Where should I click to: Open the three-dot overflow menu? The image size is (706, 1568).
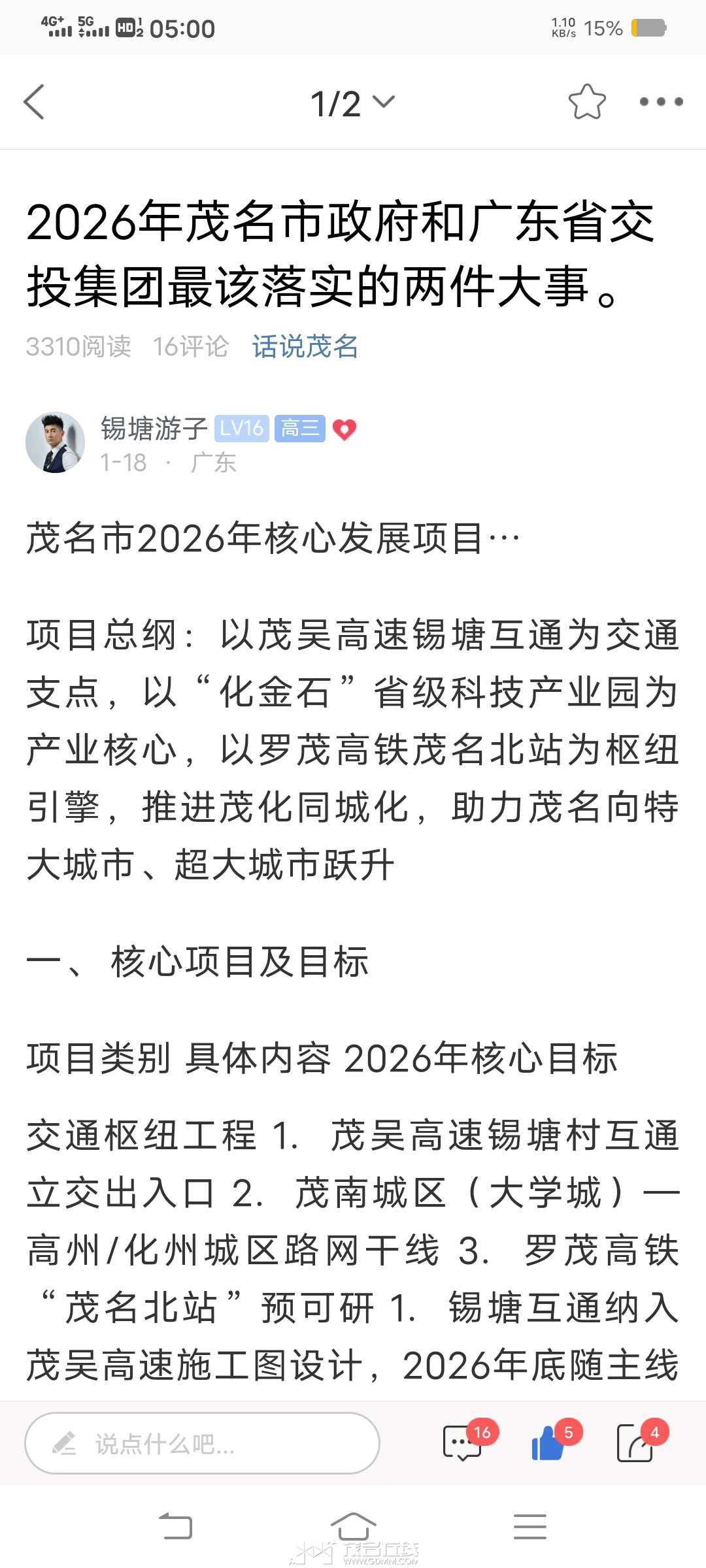pyautogui.click(x=660, y=102)
